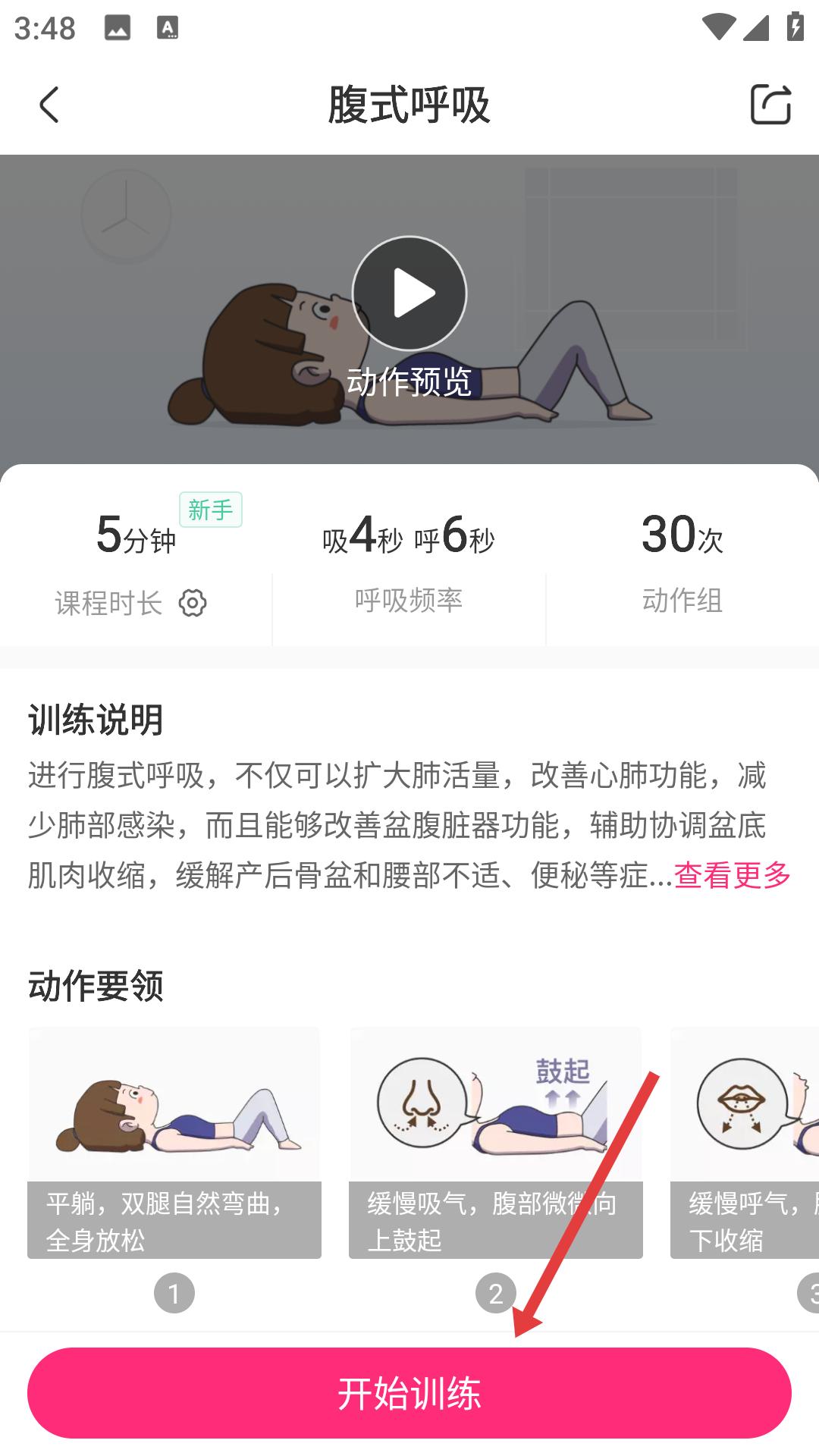Open step 2 image 缓慢吸气，腹部微微向上鼓起
This screenshot has height=1456, width=819.
click(x=495, y=1142)
